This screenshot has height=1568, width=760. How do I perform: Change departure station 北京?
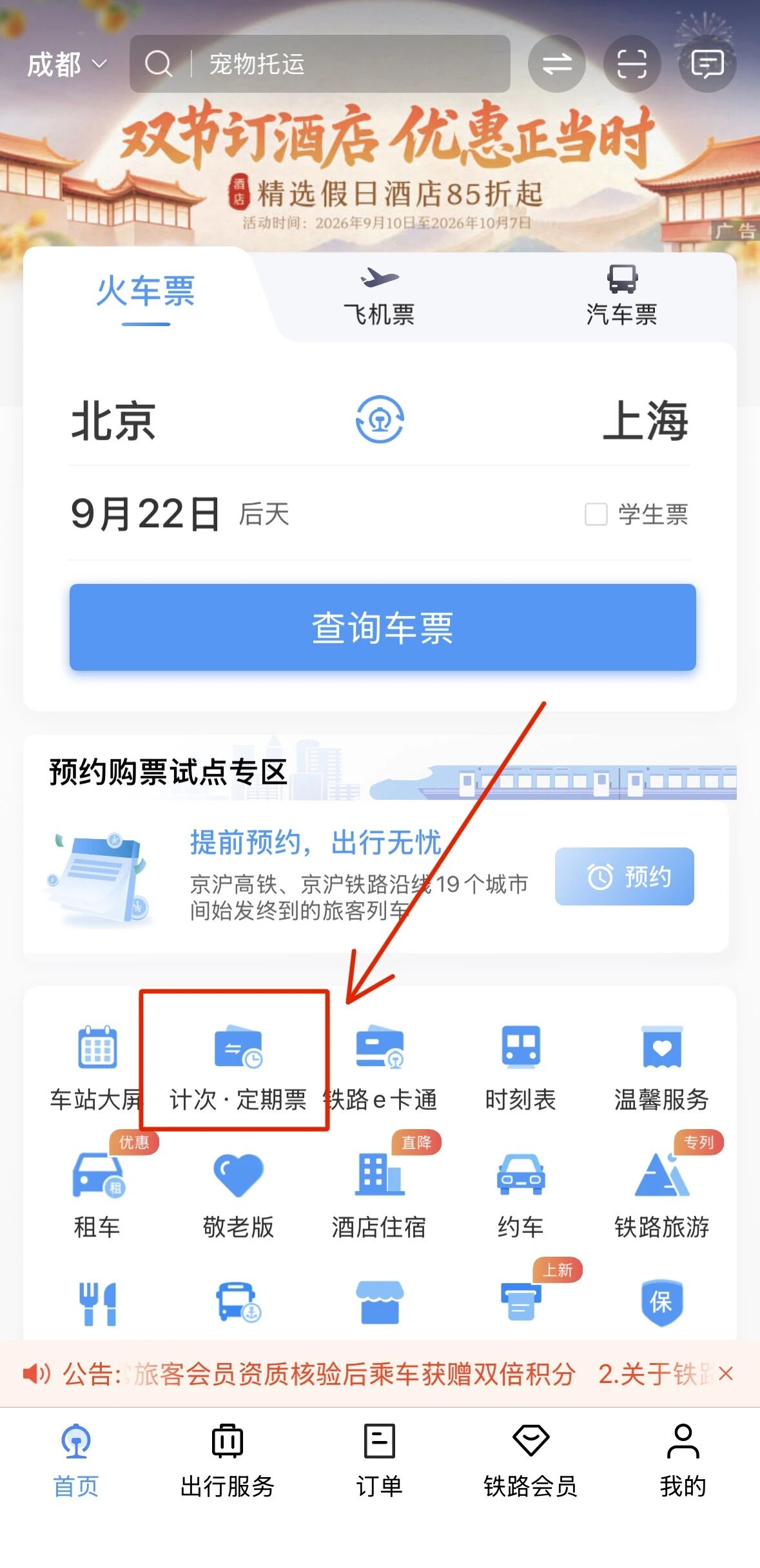click(x=113, y=421)
